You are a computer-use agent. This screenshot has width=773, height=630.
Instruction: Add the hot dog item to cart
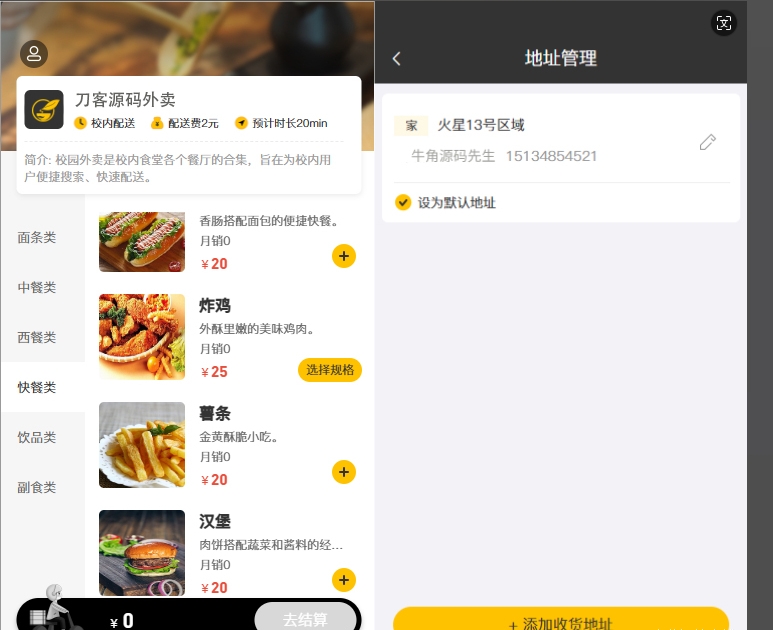[x=343, y=256]
